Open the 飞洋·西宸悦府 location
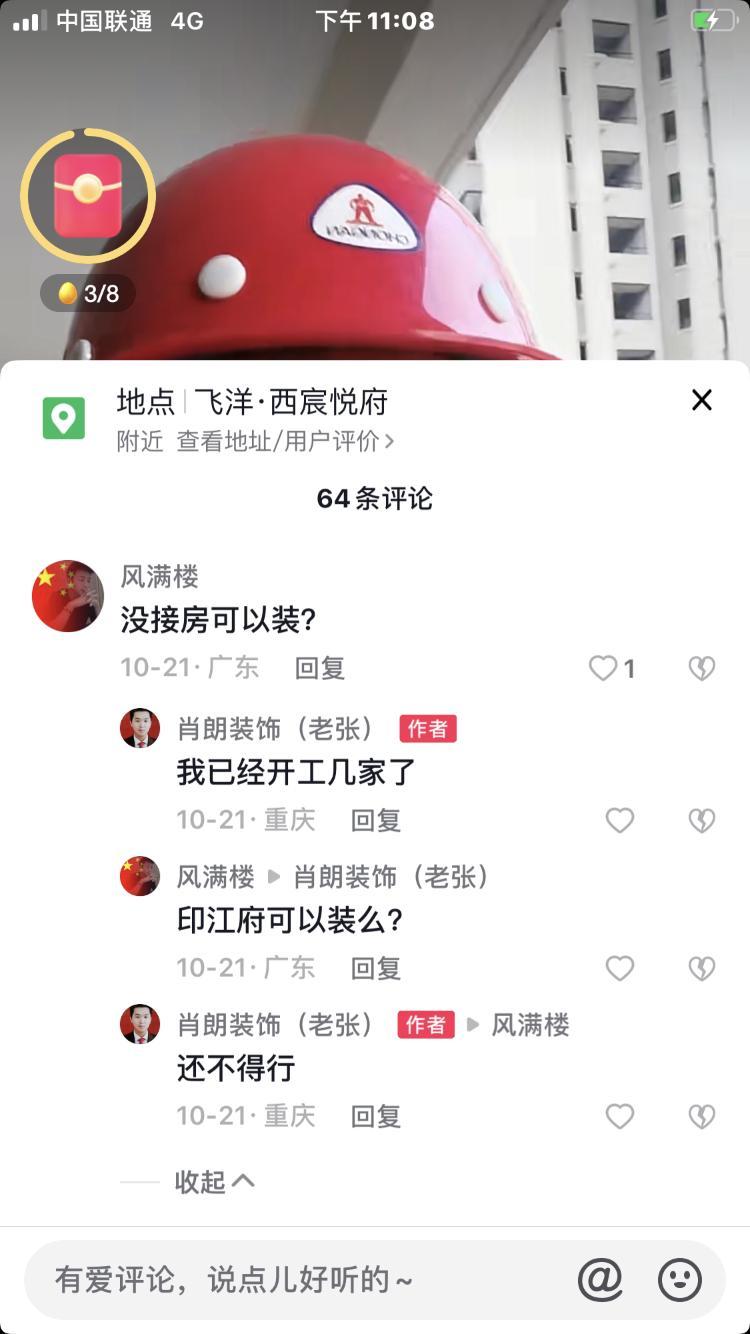The width and height of the screenshot is (750, 1334). (x=290, y=402)
